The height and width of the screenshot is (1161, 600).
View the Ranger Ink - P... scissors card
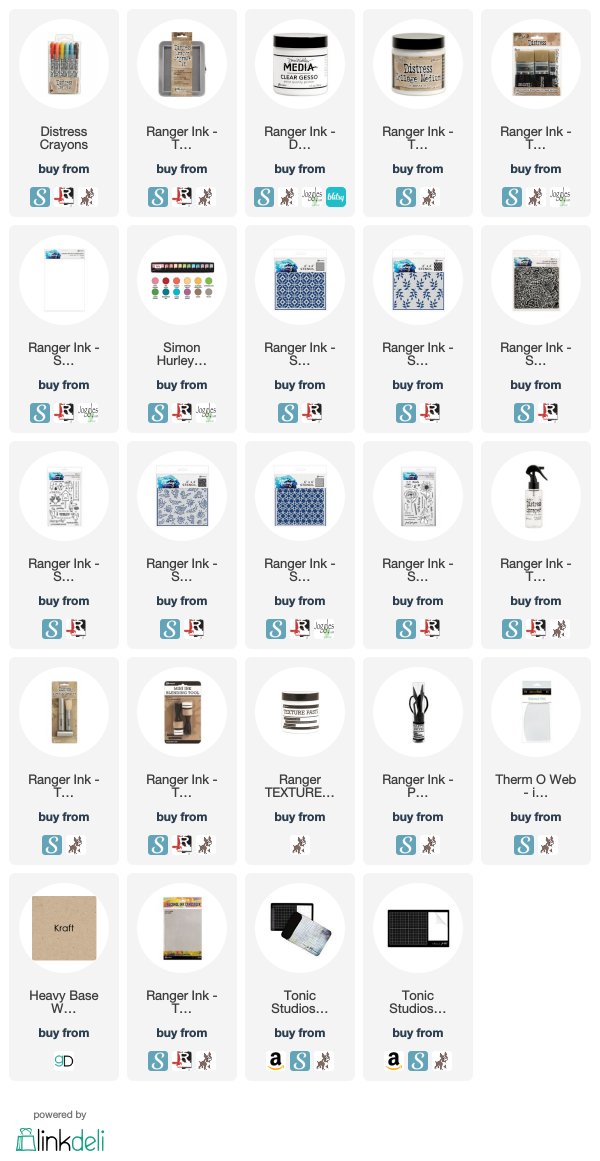418,760
